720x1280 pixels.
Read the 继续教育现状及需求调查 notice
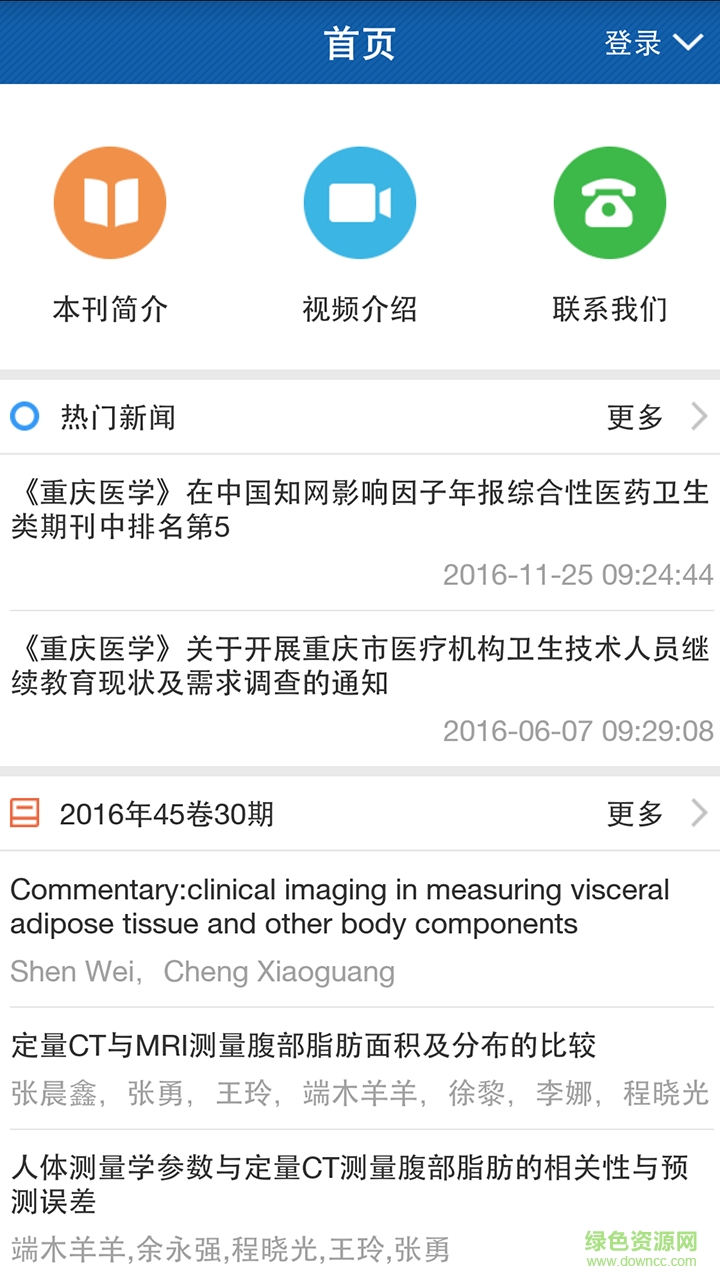(x=360, y=666)
